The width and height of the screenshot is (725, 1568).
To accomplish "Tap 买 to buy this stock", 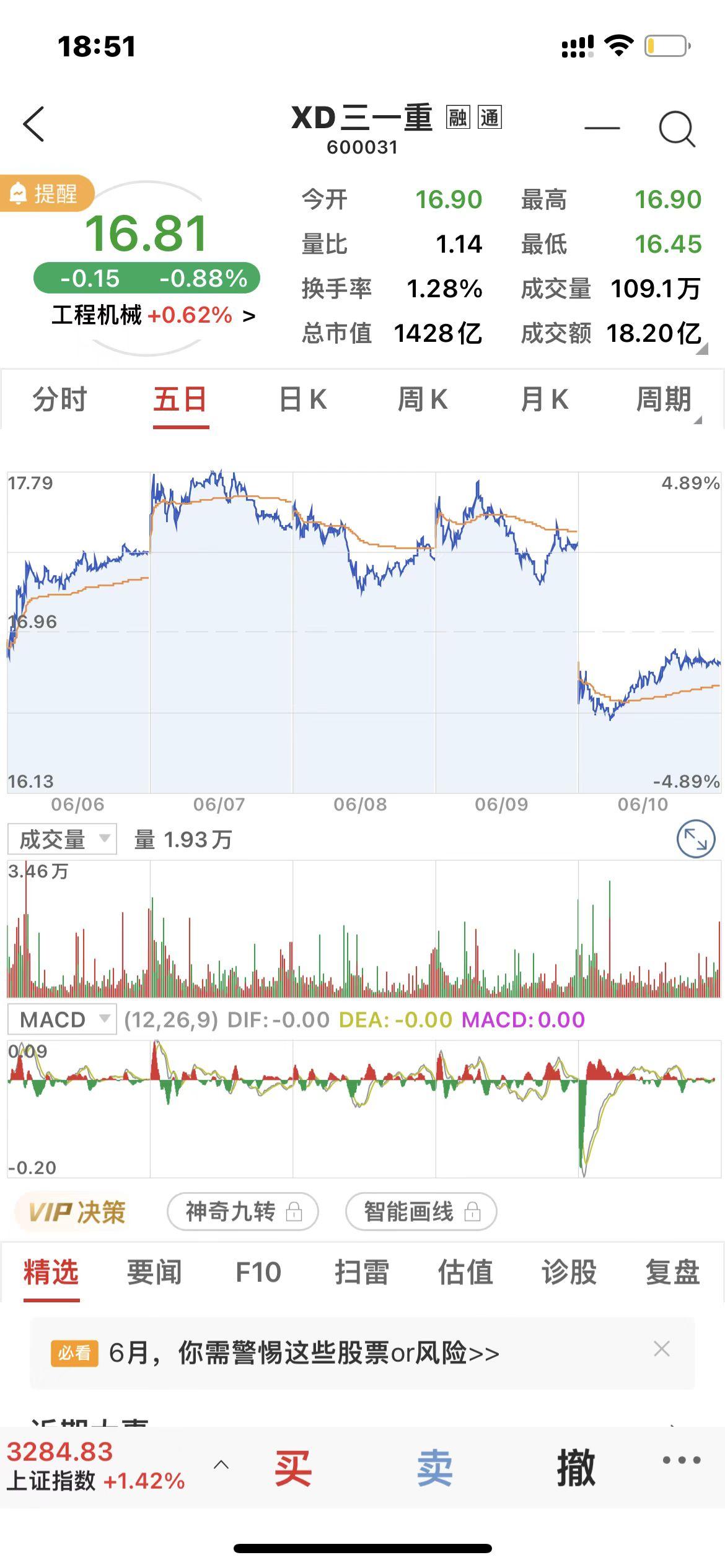I will 292,1468.
